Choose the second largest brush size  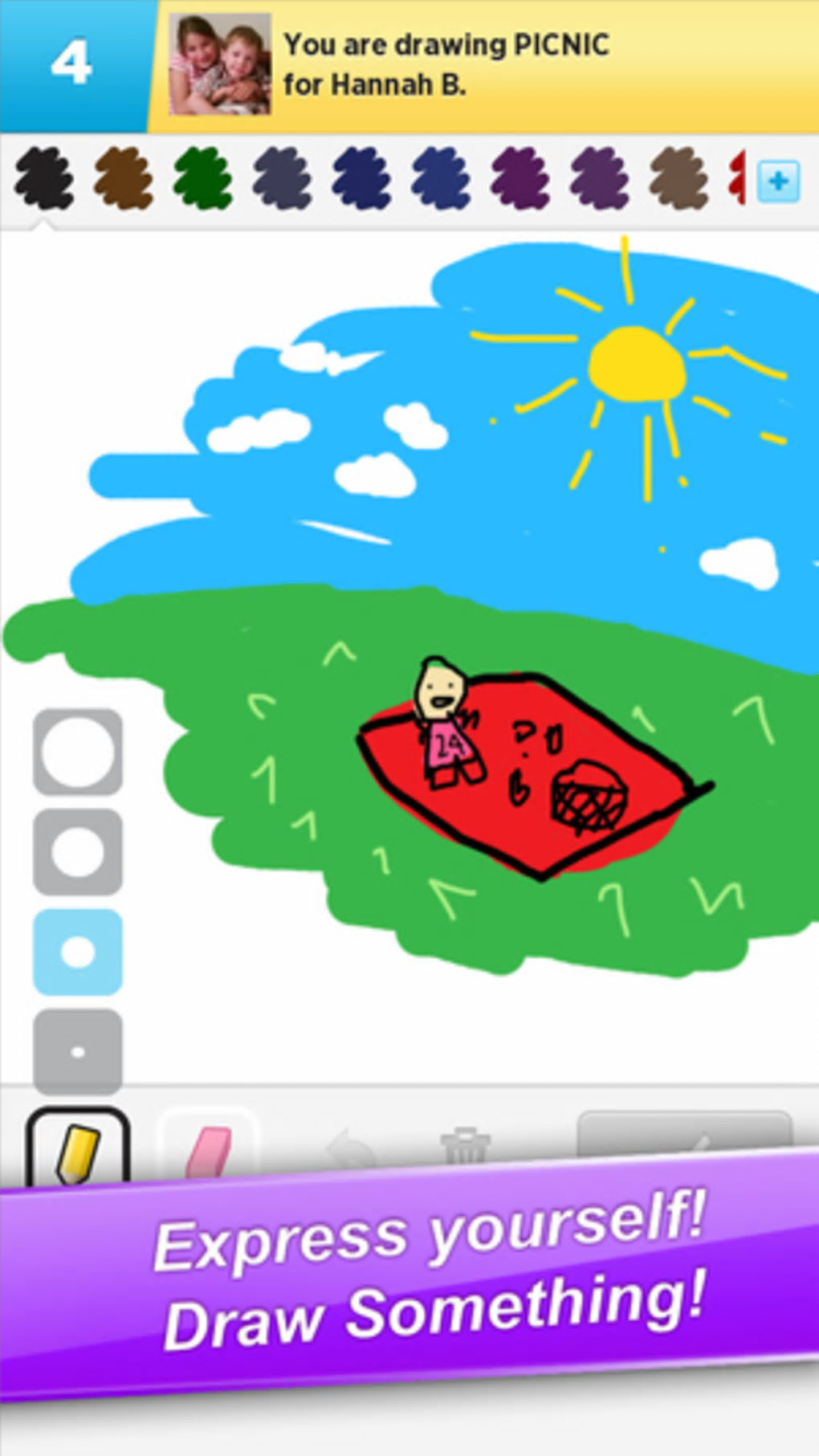[x=78, y=851]
